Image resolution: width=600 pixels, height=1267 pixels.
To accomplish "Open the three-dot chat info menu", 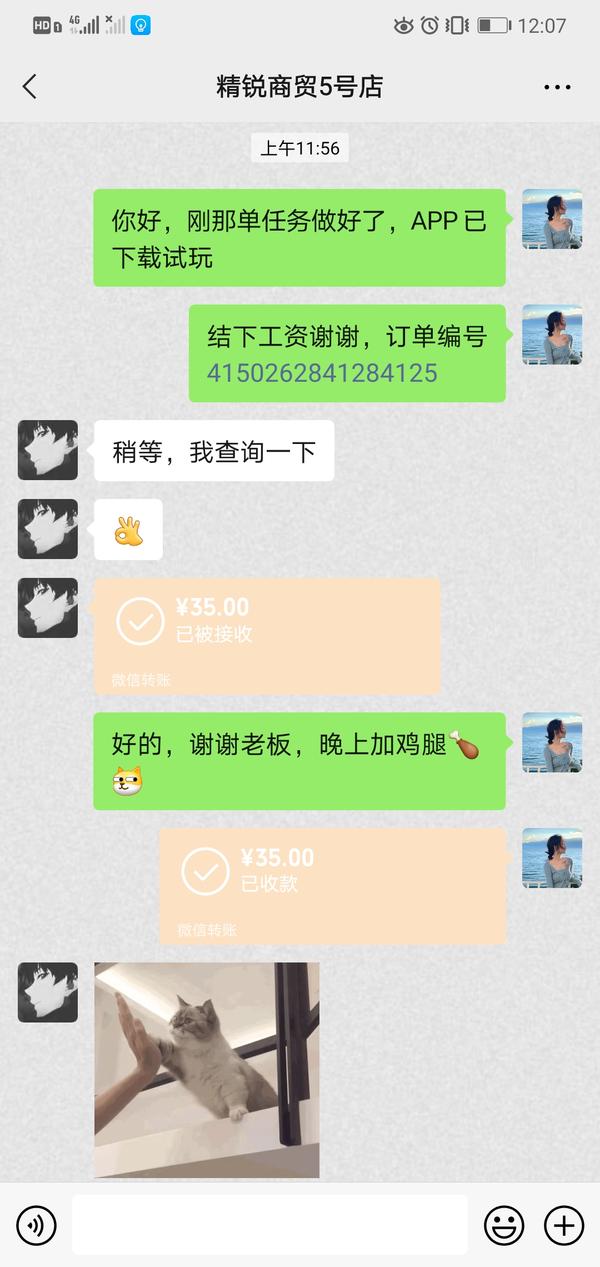I will coord(557,87).
